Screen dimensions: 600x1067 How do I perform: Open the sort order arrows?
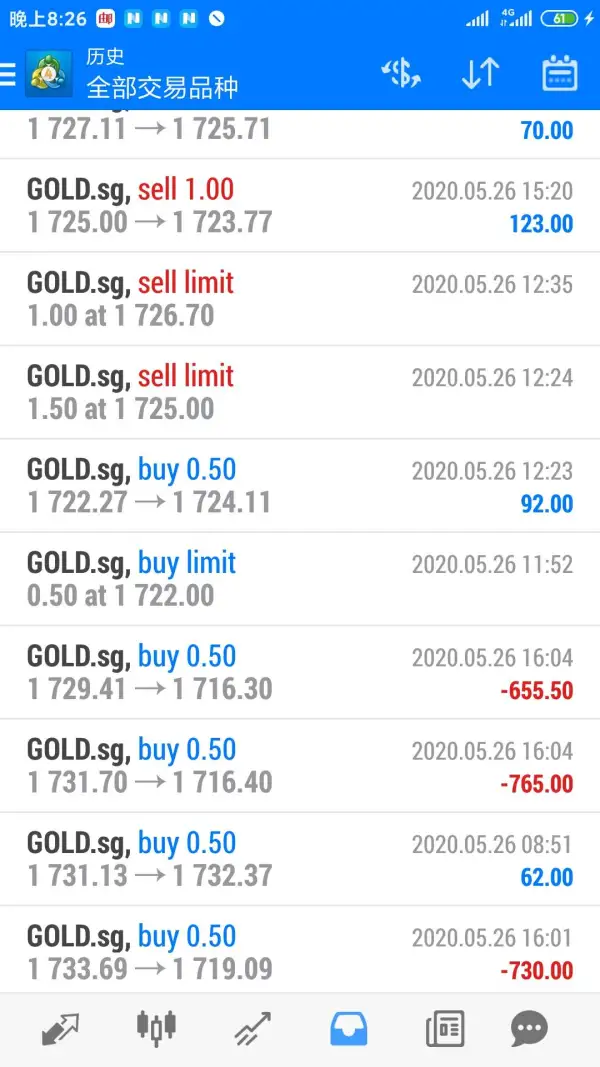[480, 73]
